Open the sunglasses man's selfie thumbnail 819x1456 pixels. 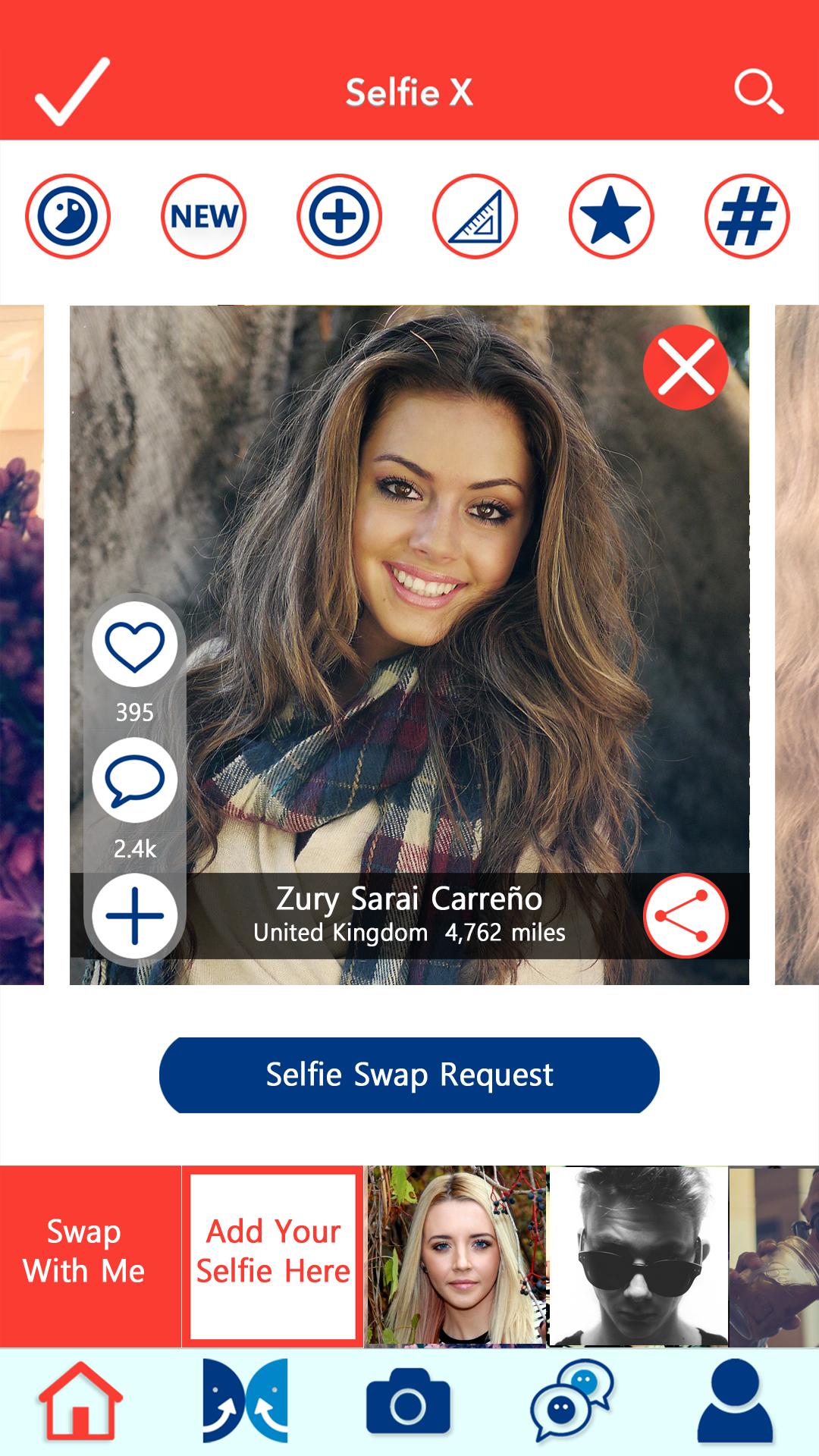(x=638, y=1257)
